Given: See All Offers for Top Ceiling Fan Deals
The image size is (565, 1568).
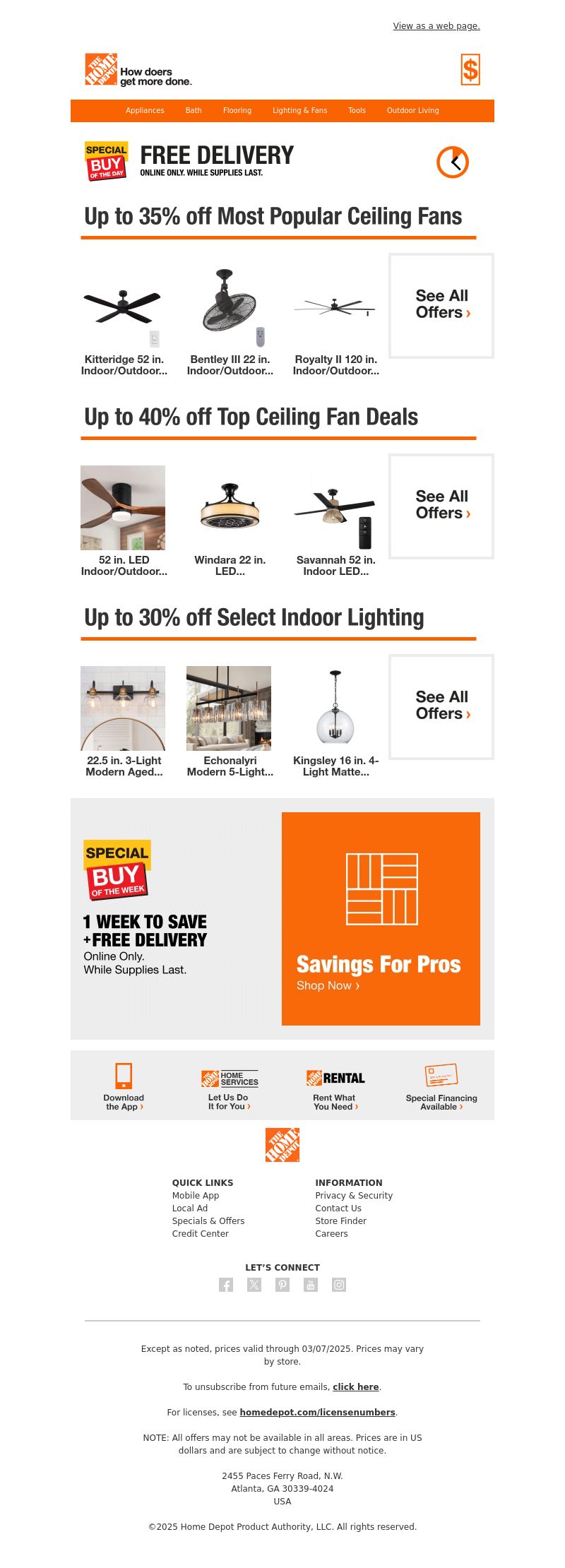Looking at the screenshot, I should [441, 506].
